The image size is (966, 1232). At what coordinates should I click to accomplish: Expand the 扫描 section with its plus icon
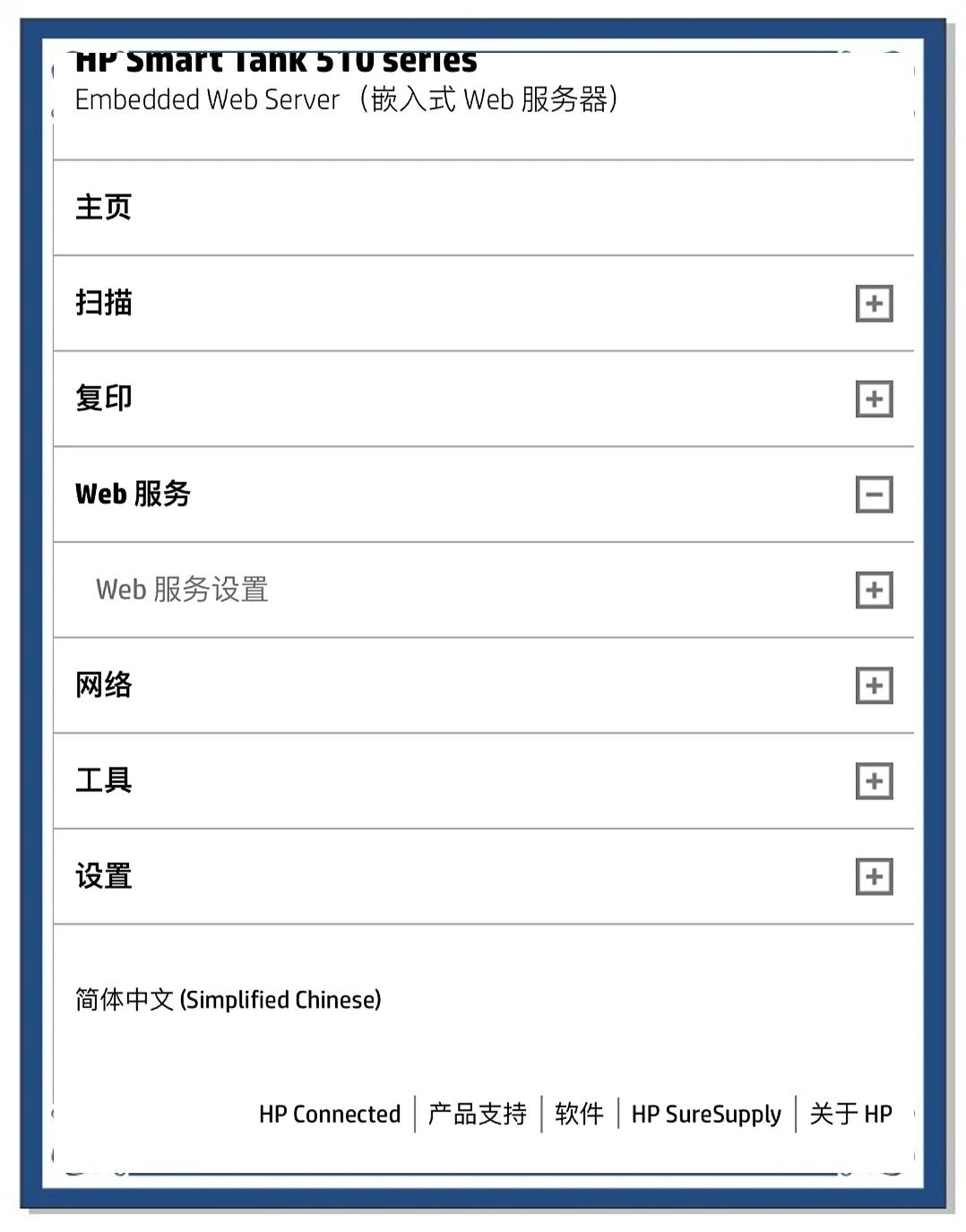[873, 303]
